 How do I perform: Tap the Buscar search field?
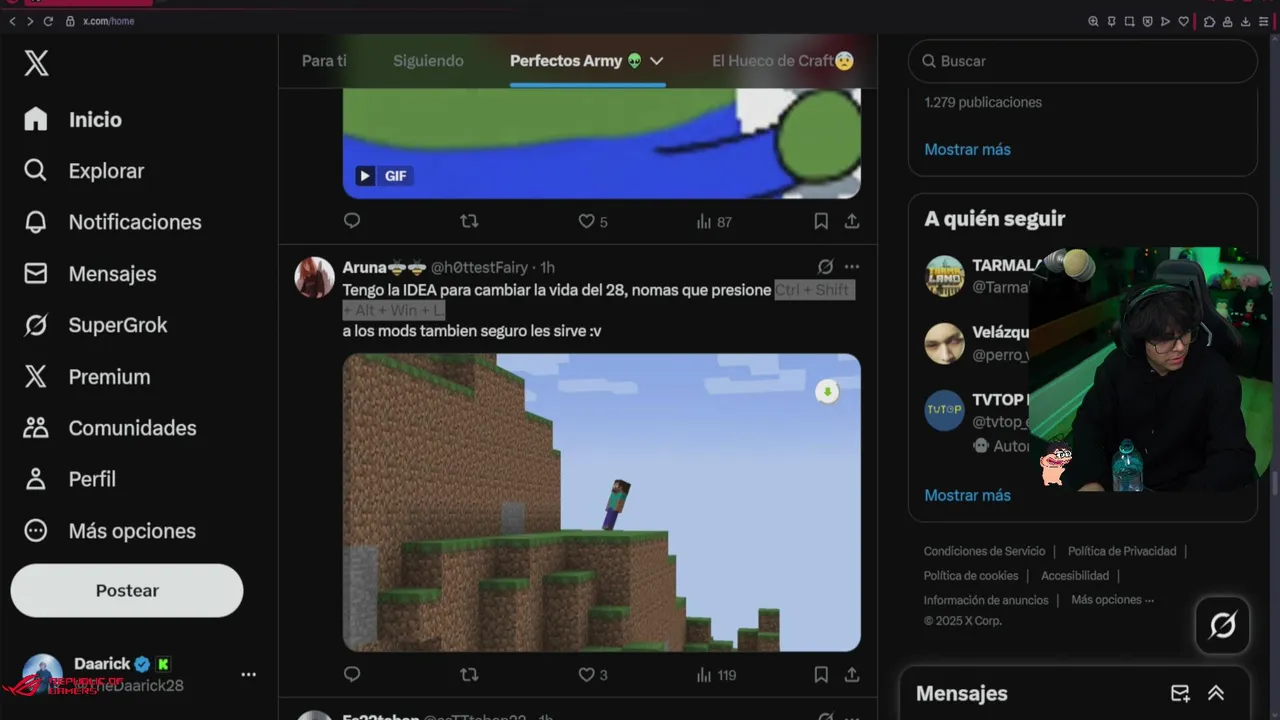[1083, 61]
